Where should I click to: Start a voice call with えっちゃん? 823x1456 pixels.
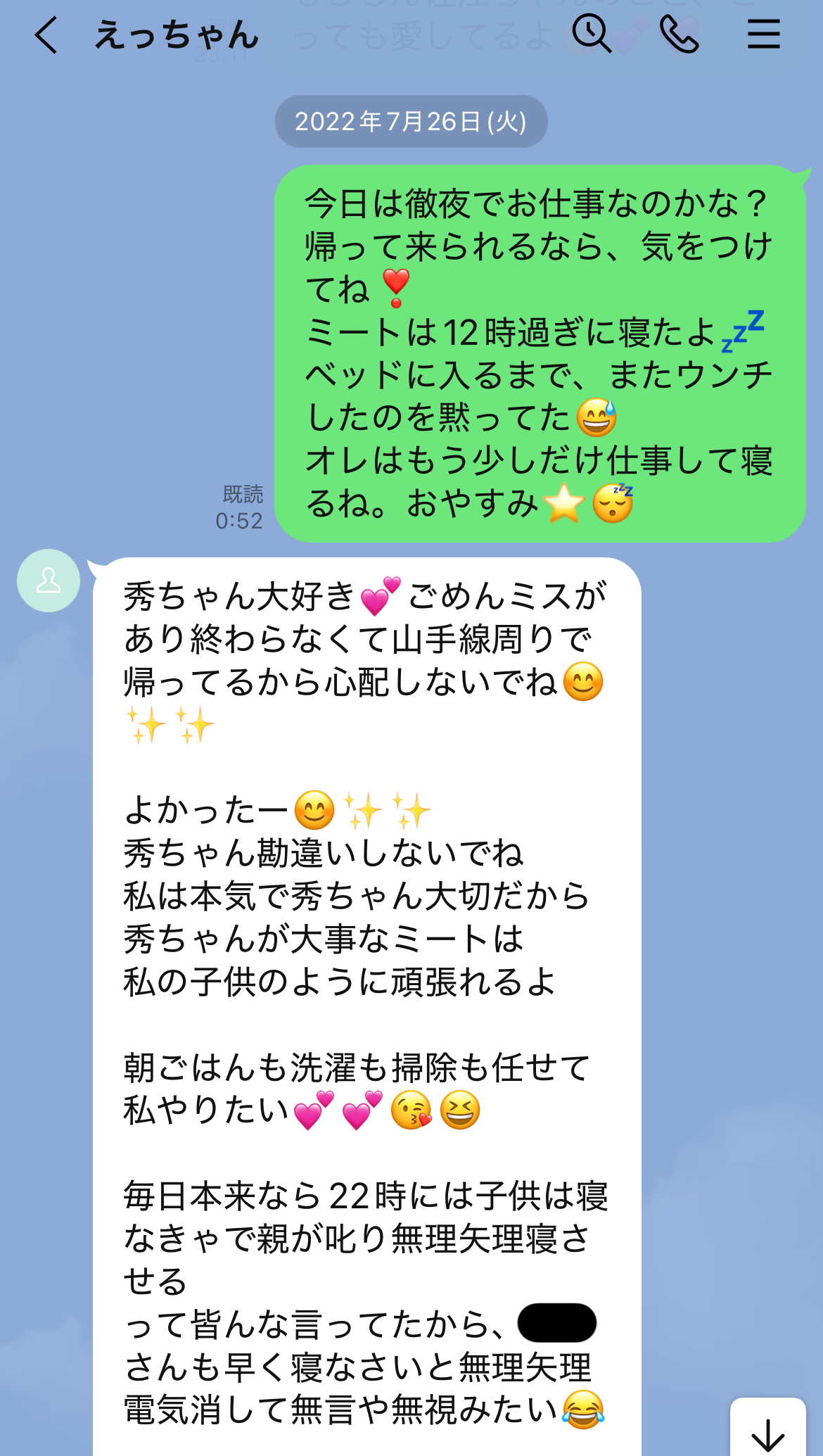[679, 34]
